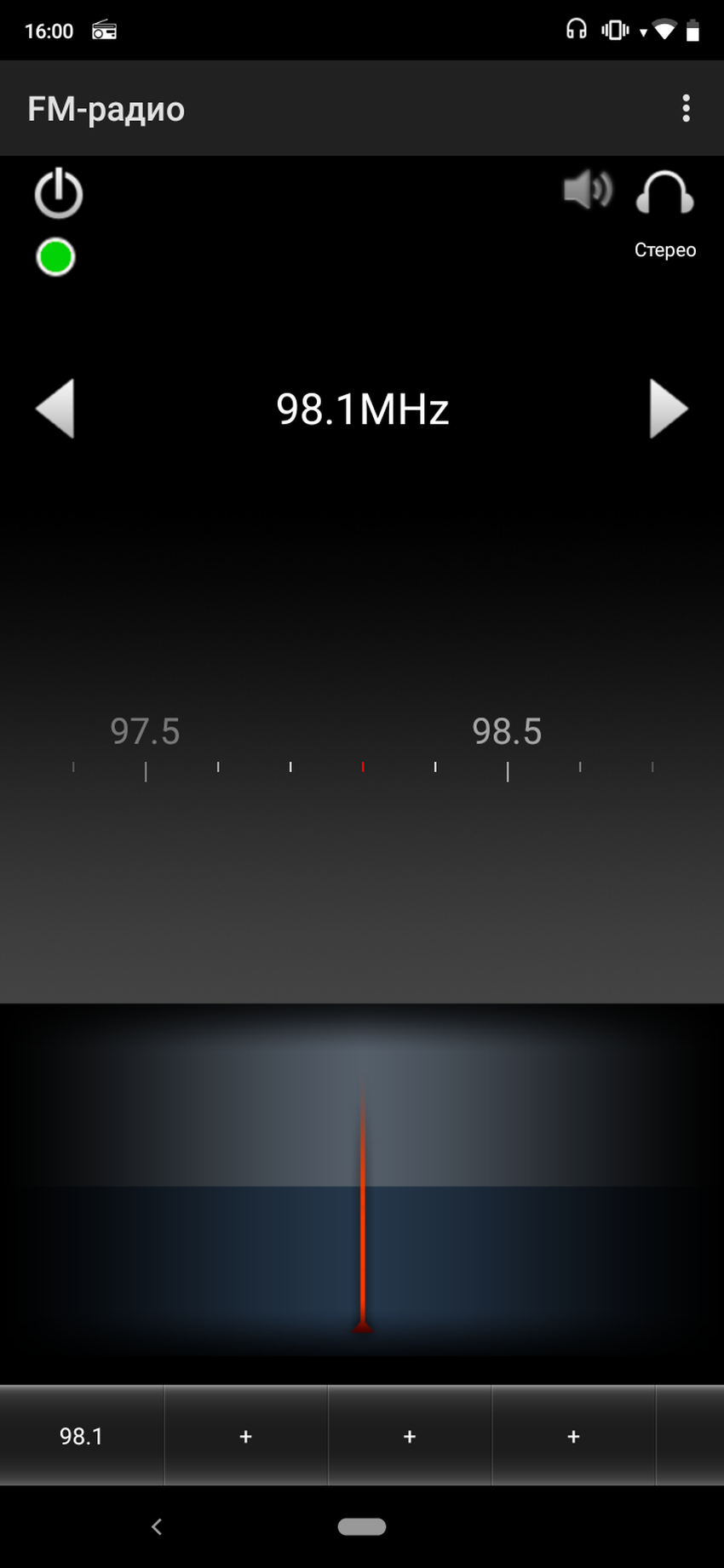Open the overflow menu
The image size is (724, 1568).
[x=686, y=108]
